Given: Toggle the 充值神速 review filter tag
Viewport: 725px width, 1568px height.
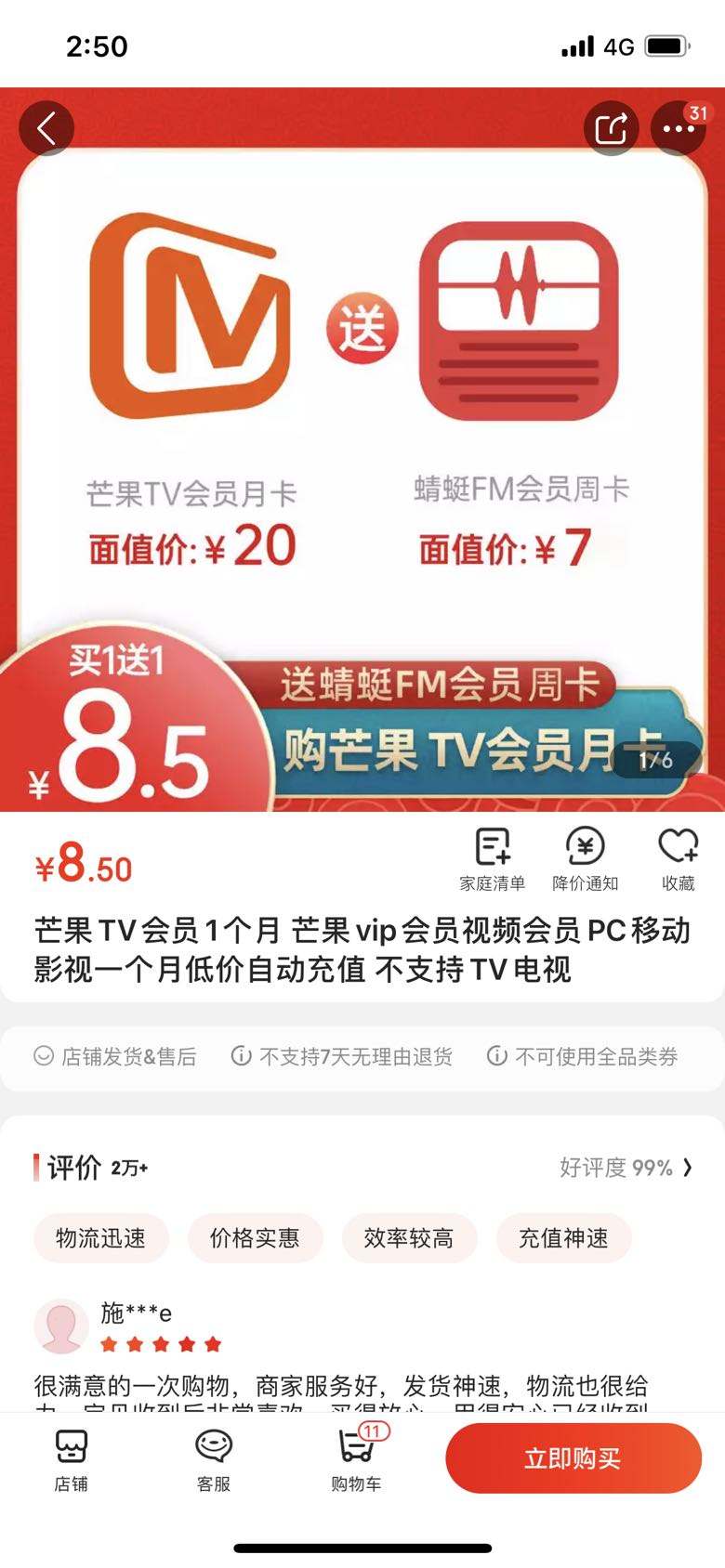Looking at the screenshot, I should coord(564,1238).
